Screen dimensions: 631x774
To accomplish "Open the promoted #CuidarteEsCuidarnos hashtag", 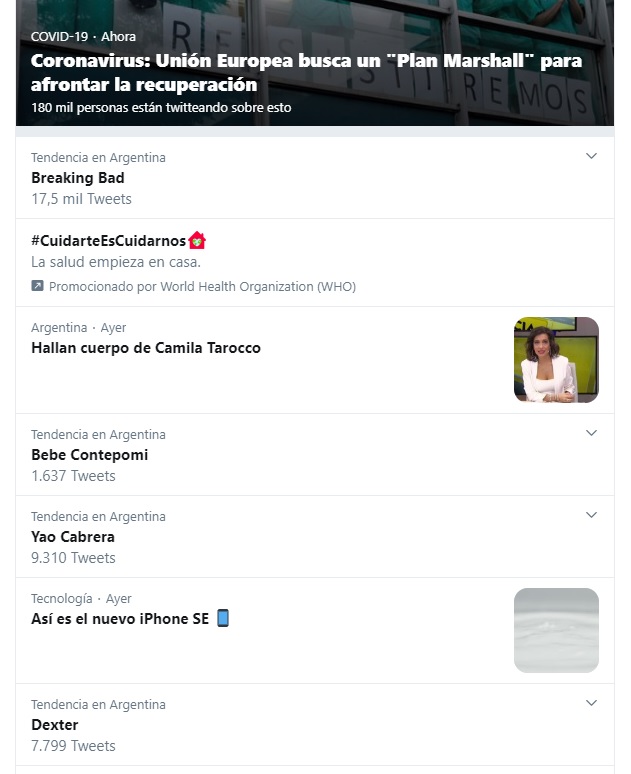I will 109,241.
